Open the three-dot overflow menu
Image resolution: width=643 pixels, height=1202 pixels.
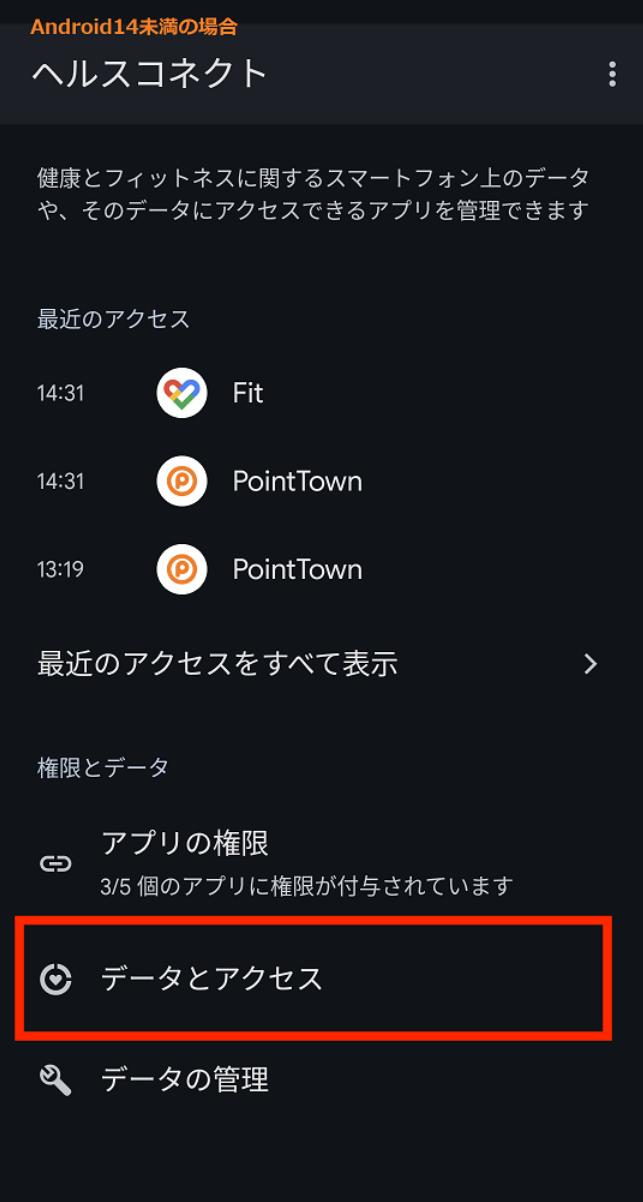pos(612,74)
